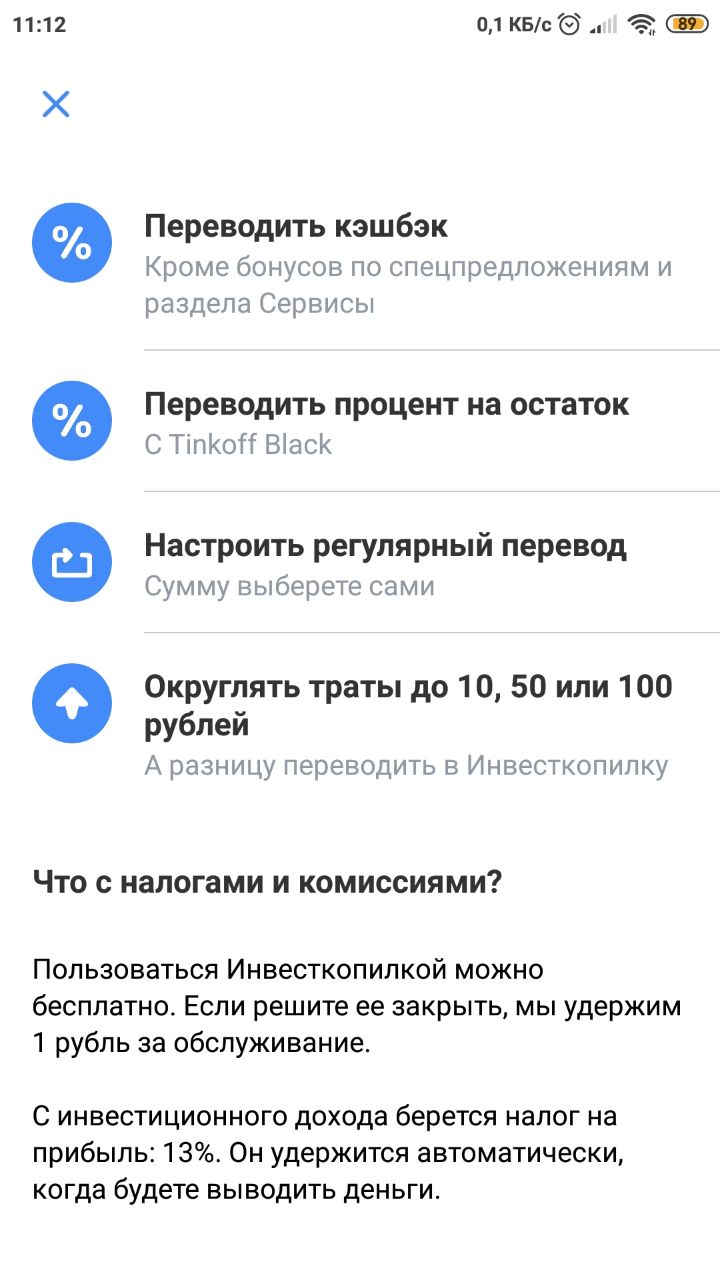Close this screen with the X icon
This screenshot has width=720, height=1280.
click(x=56, y=104)
